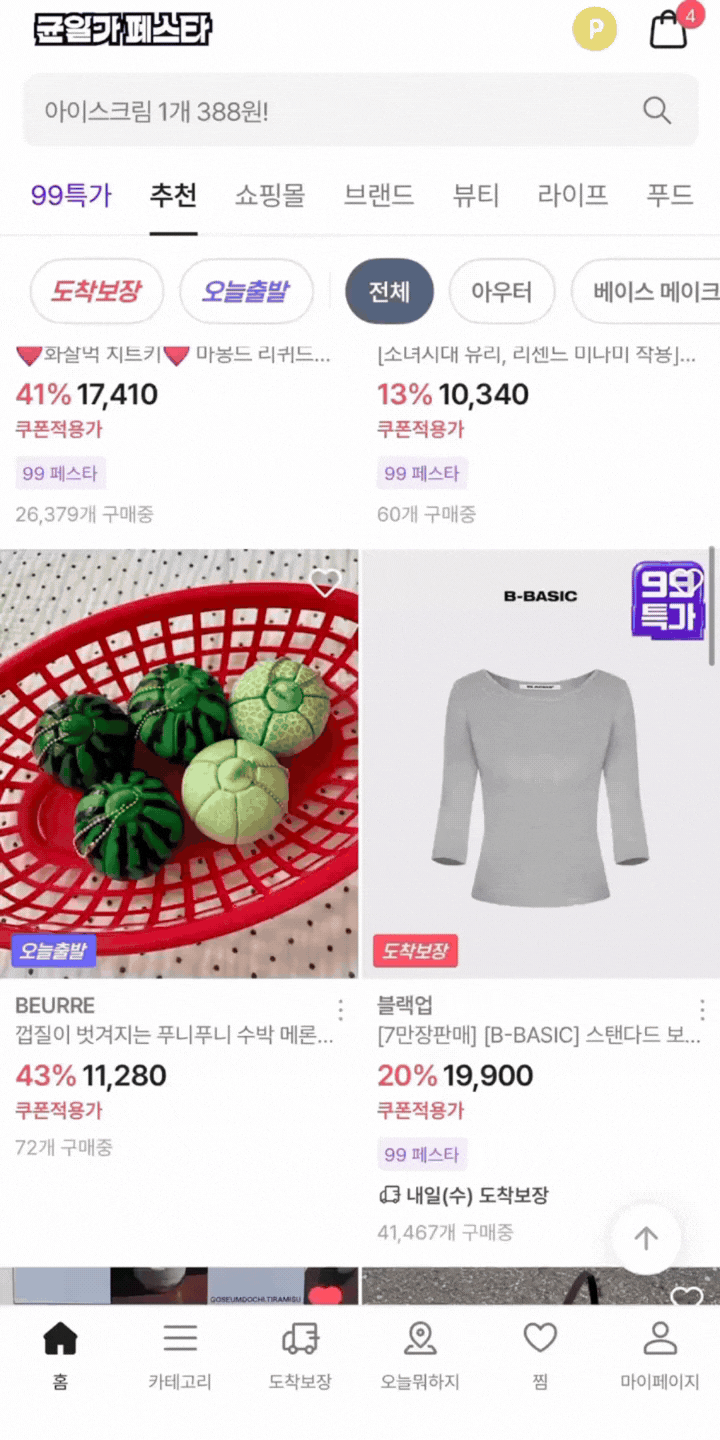Open overflow menu for BEURRE product
Image resolution: width=720 pixels, height=1440 pixels.
tap(340, 1009)
